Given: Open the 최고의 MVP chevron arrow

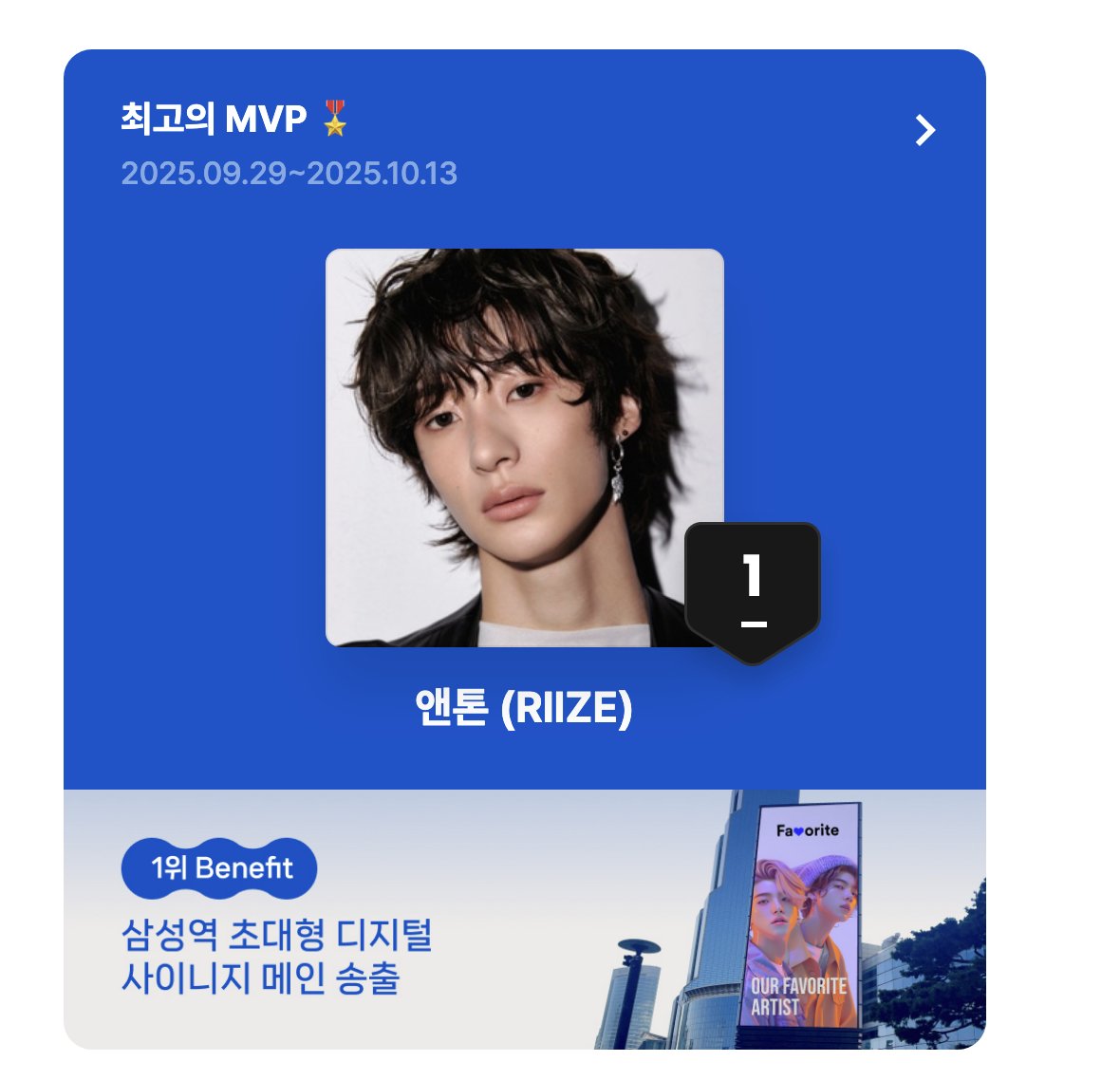Looking at the screenshot, I should point(924,130).
